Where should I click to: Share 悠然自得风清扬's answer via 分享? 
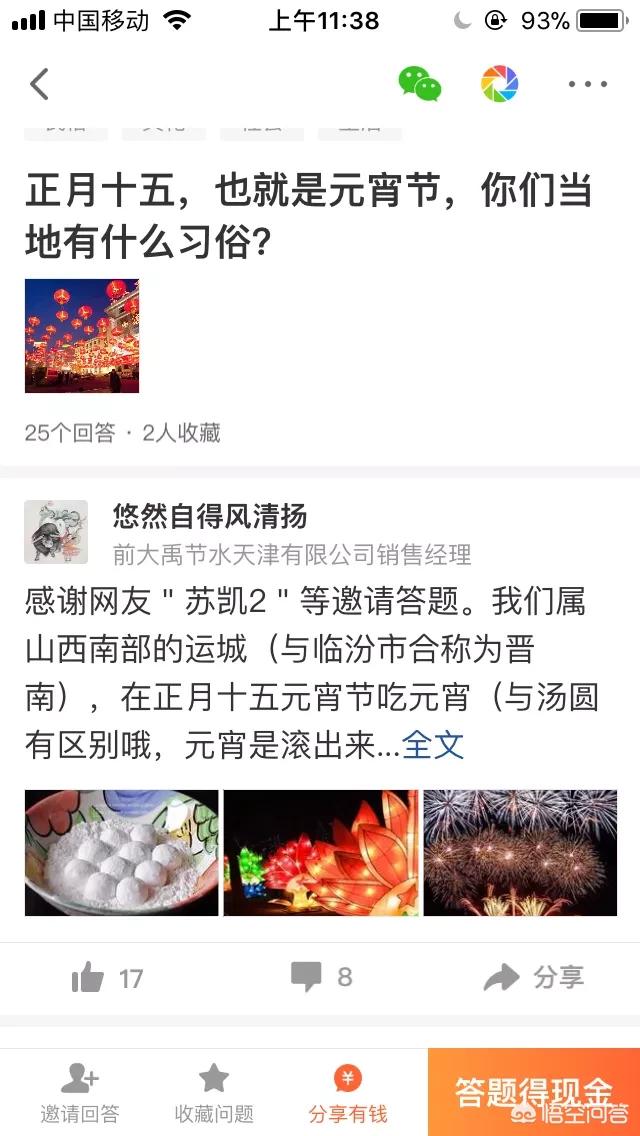coord(534,977)
